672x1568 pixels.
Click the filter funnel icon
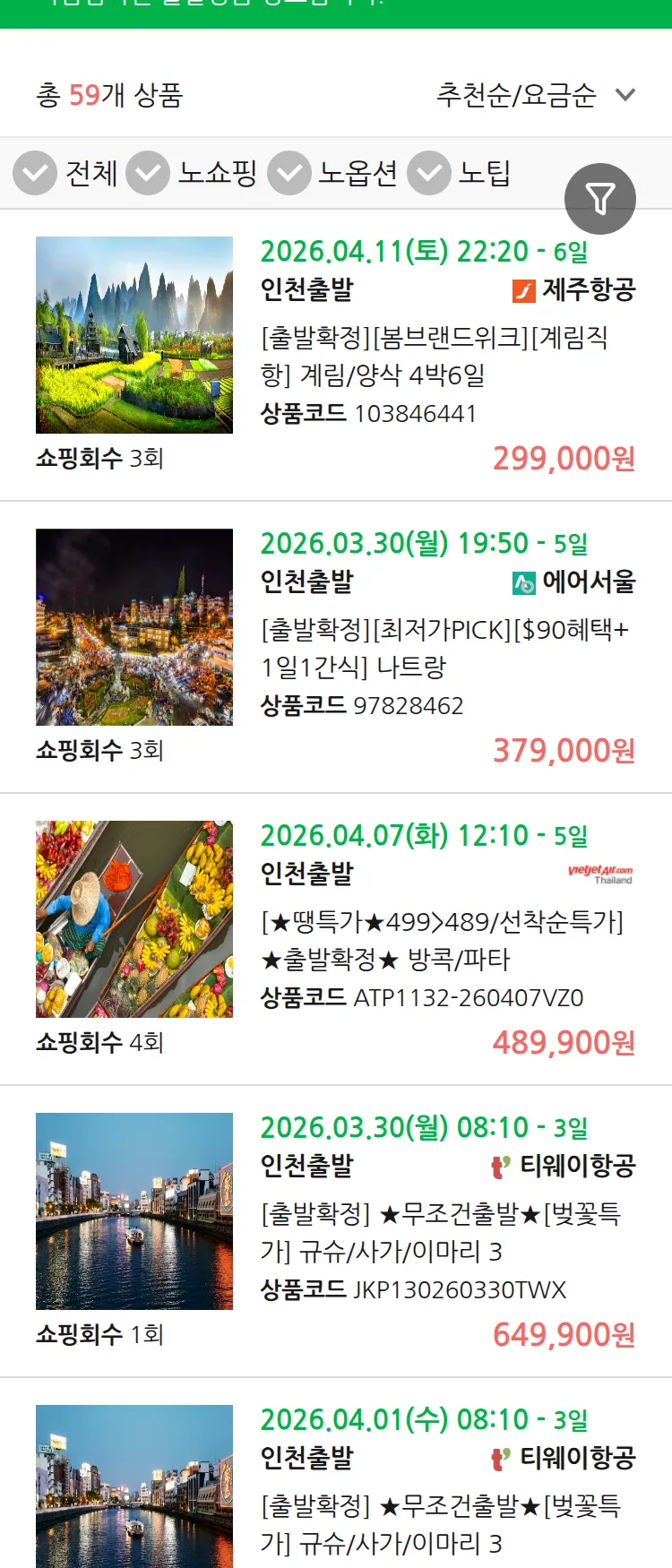[x=600, y=198]
